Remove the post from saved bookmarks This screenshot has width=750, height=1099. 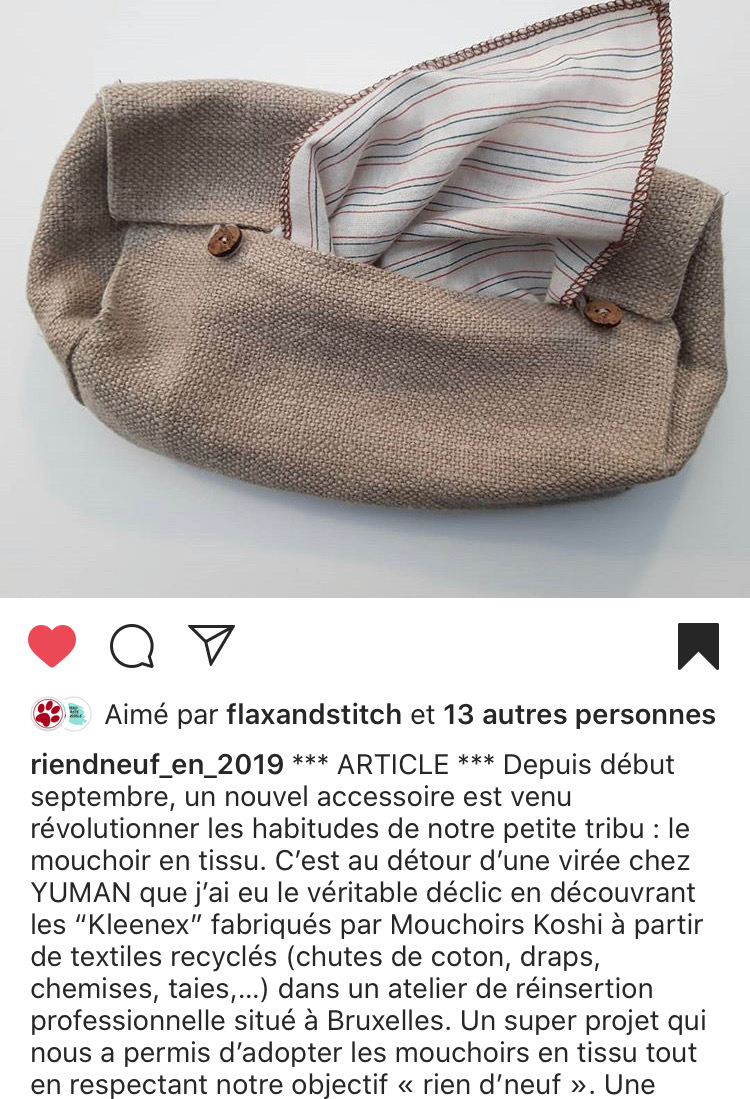(698, 646)
